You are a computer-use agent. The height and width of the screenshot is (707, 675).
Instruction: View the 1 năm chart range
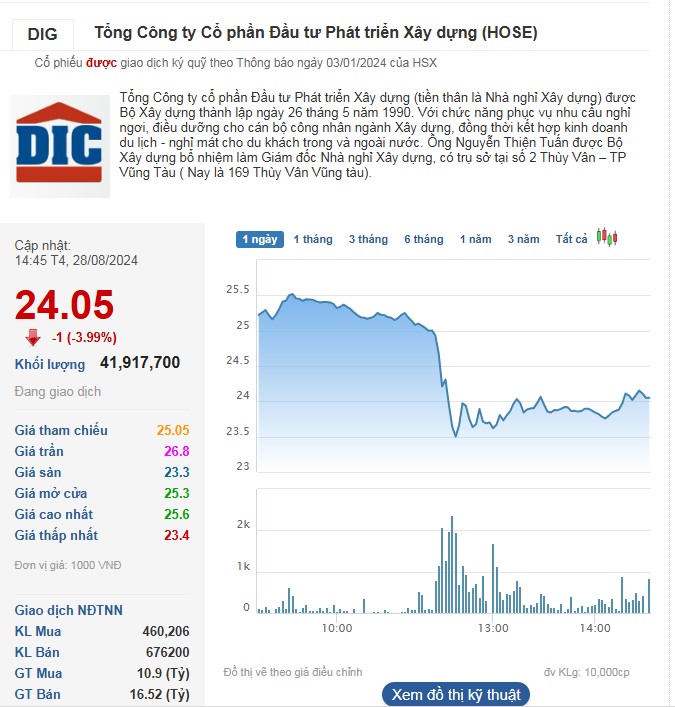476,239
